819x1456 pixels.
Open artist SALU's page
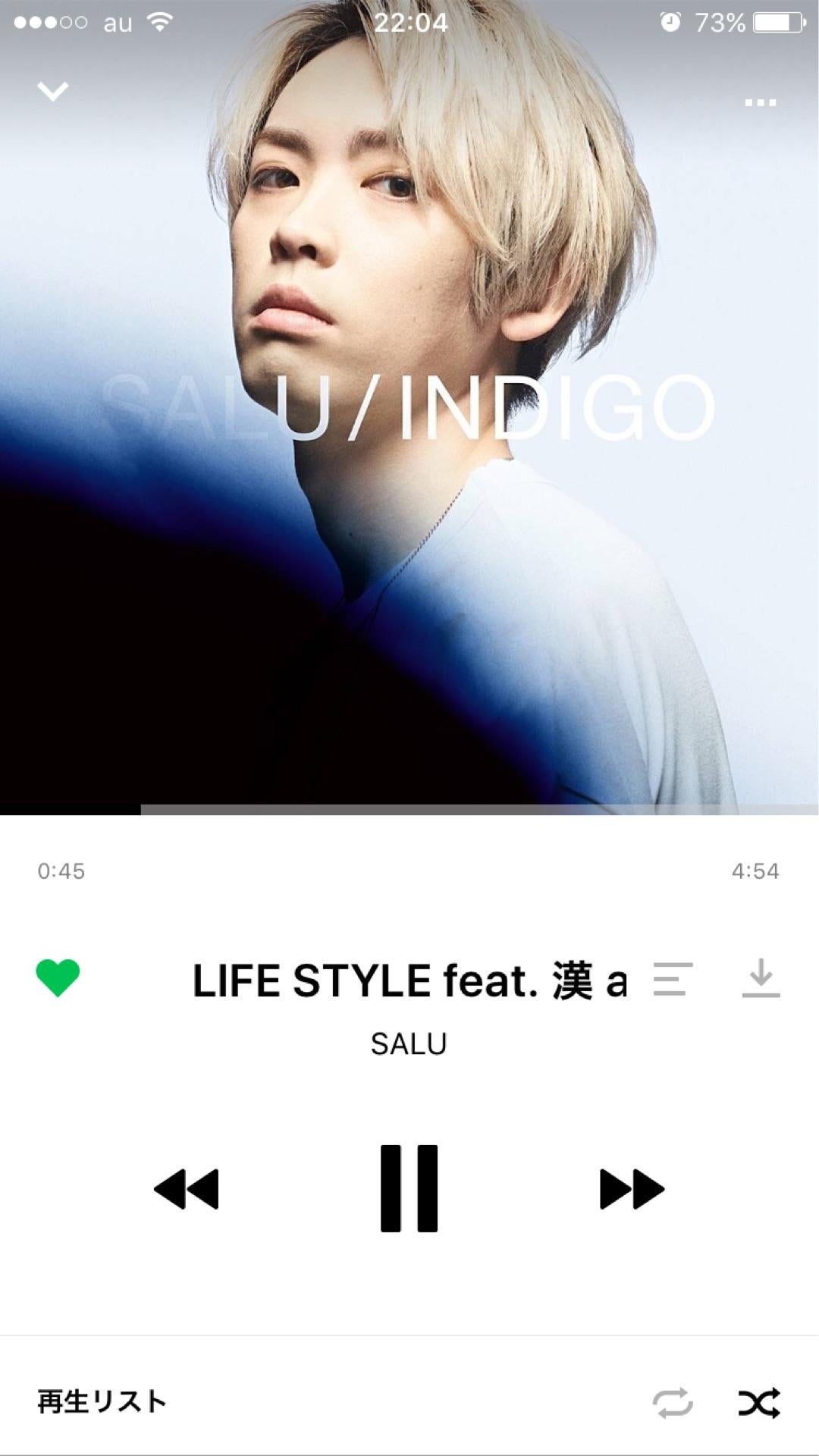[x=409, y=1044]
